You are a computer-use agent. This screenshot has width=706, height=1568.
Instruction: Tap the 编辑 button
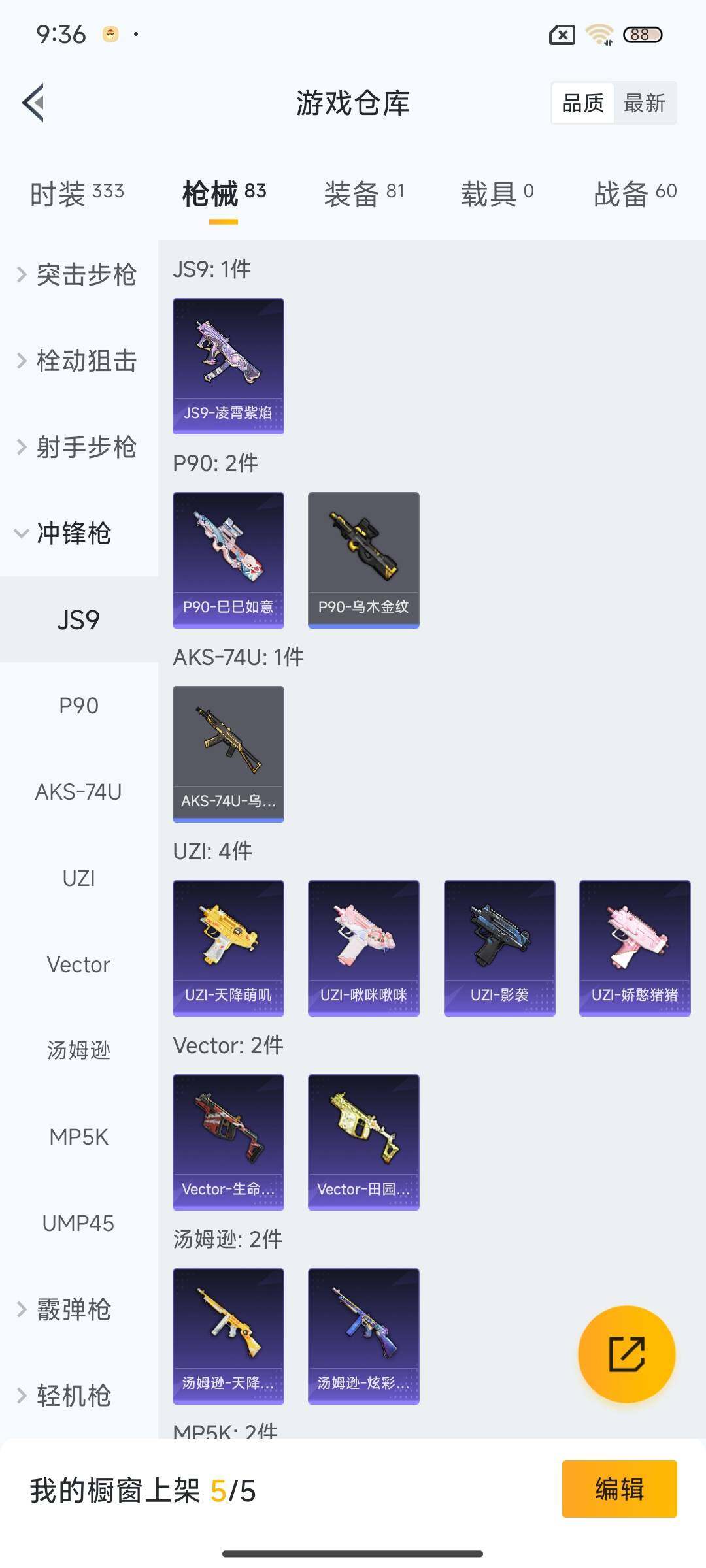619,1489
